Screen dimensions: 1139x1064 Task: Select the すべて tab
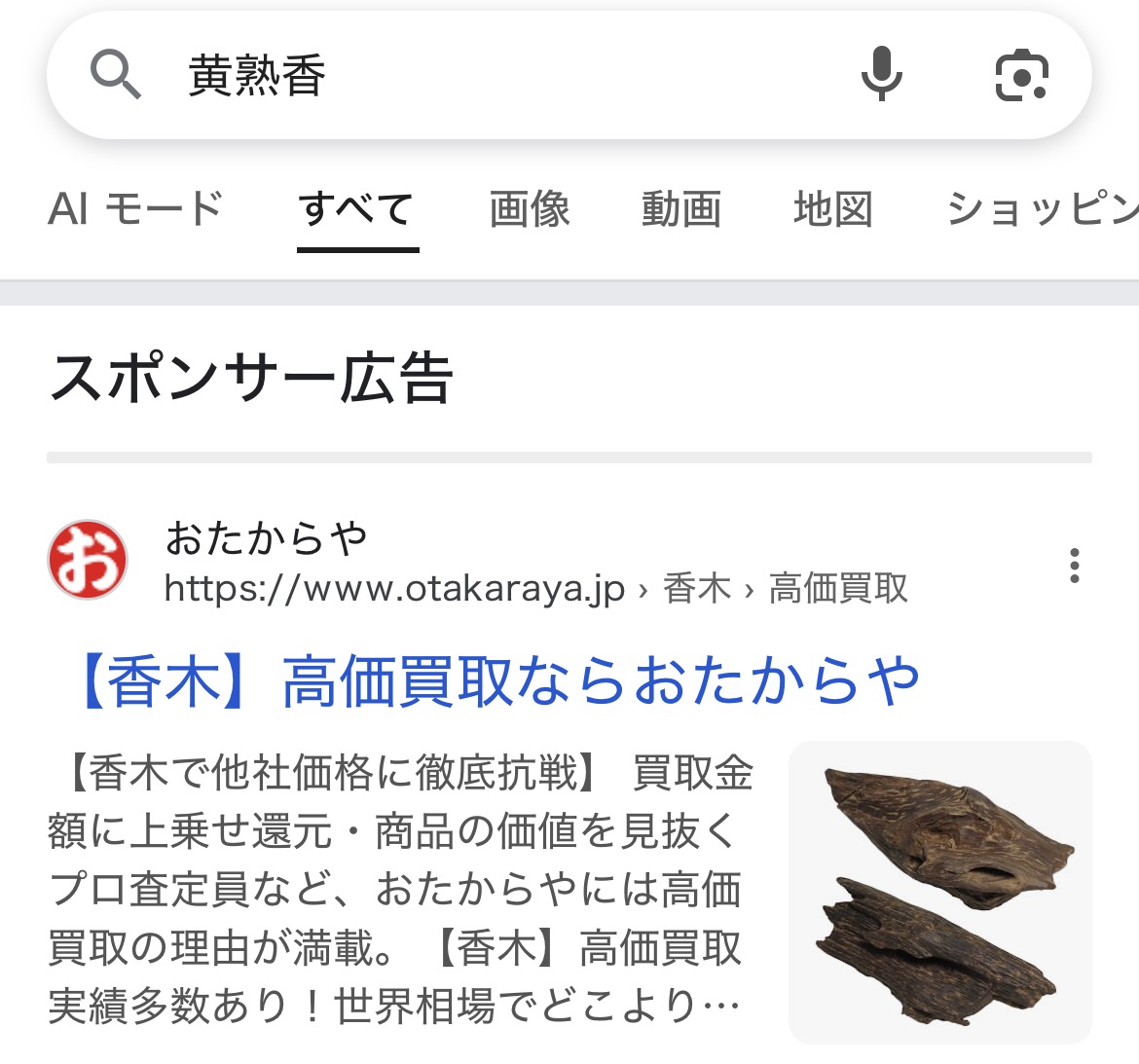[357, 208]
